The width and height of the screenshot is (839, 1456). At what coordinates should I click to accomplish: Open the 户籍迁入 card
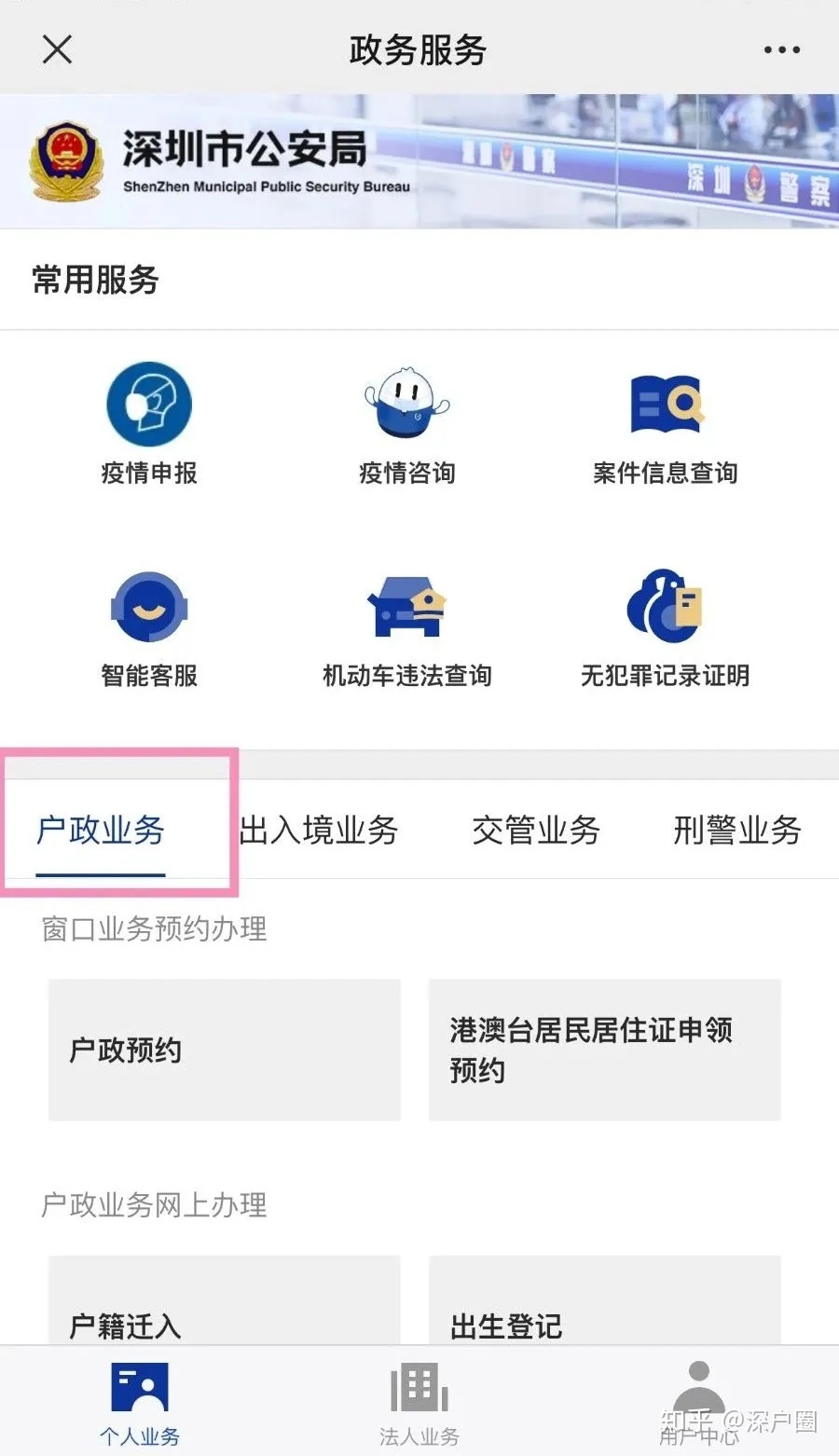[x=224, y=1314]
